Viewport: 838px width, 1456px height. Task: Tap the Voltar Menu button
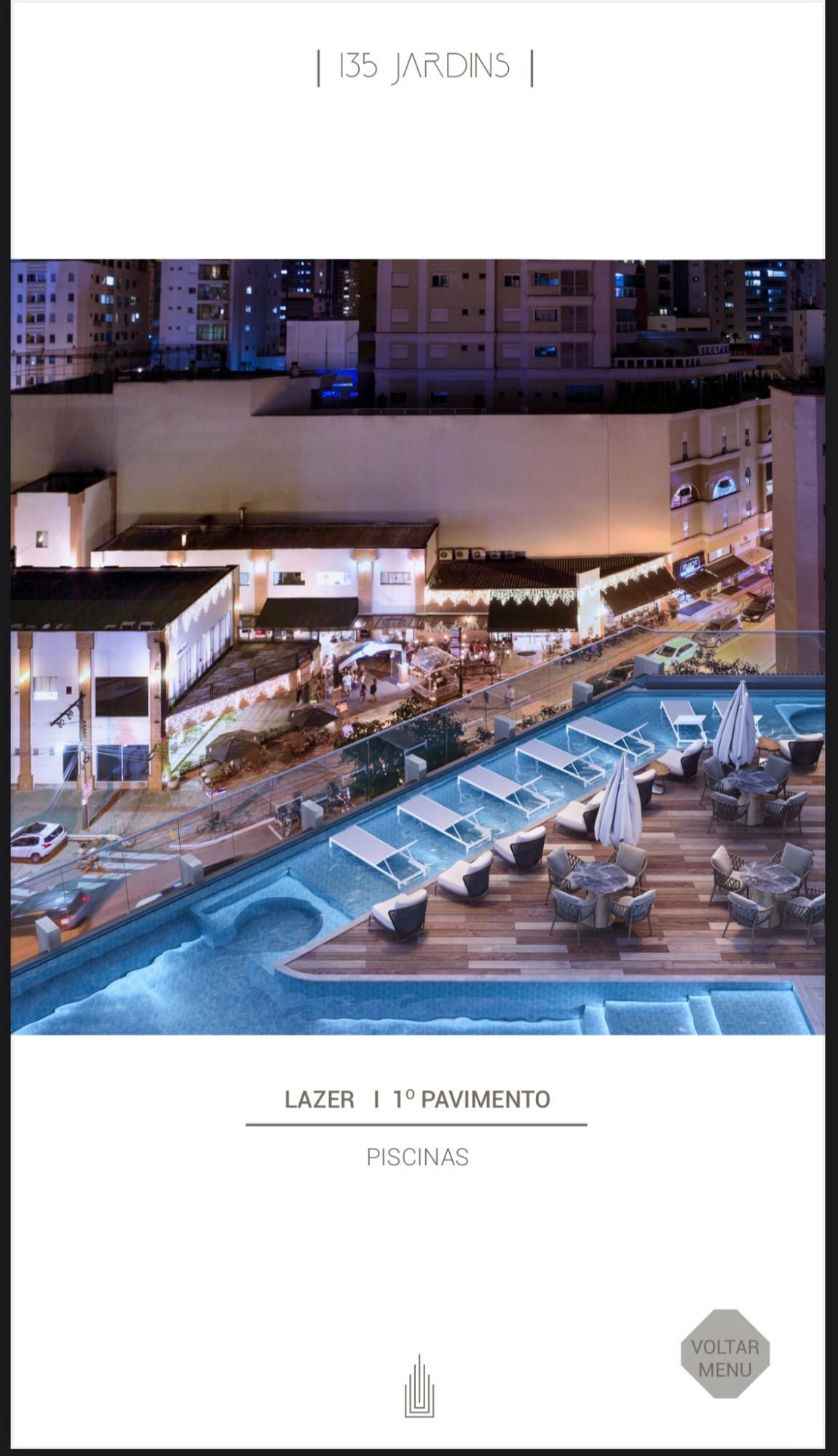pyautogui.click(x=724, y=1353)
